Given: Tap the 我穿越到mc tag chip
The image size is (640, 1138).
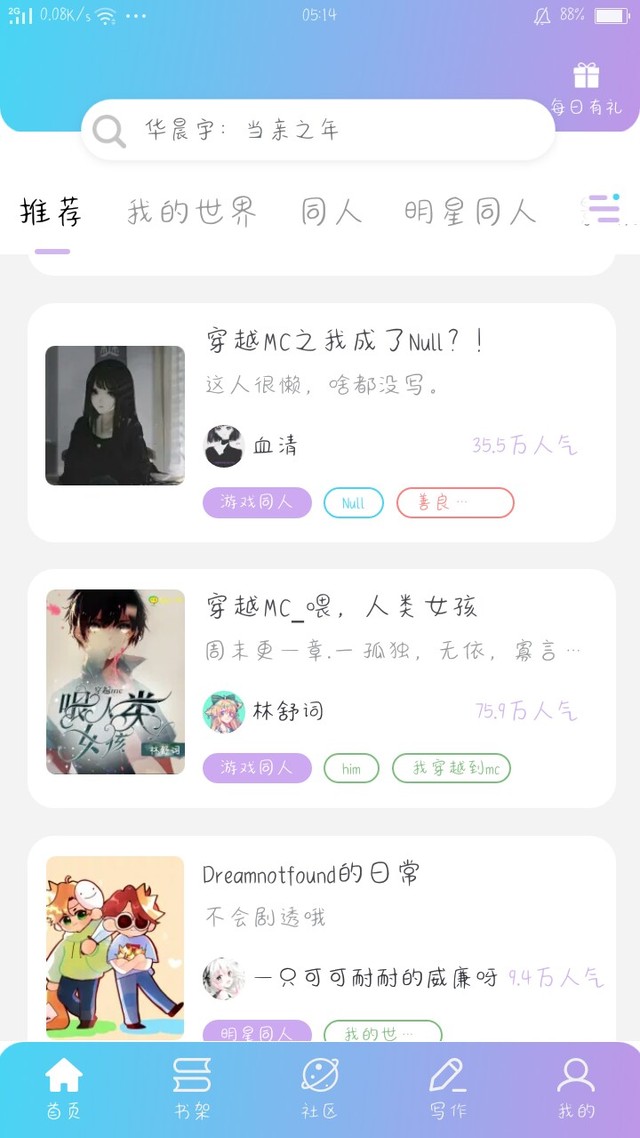Looking at the screenshot, I should point(451,769).
